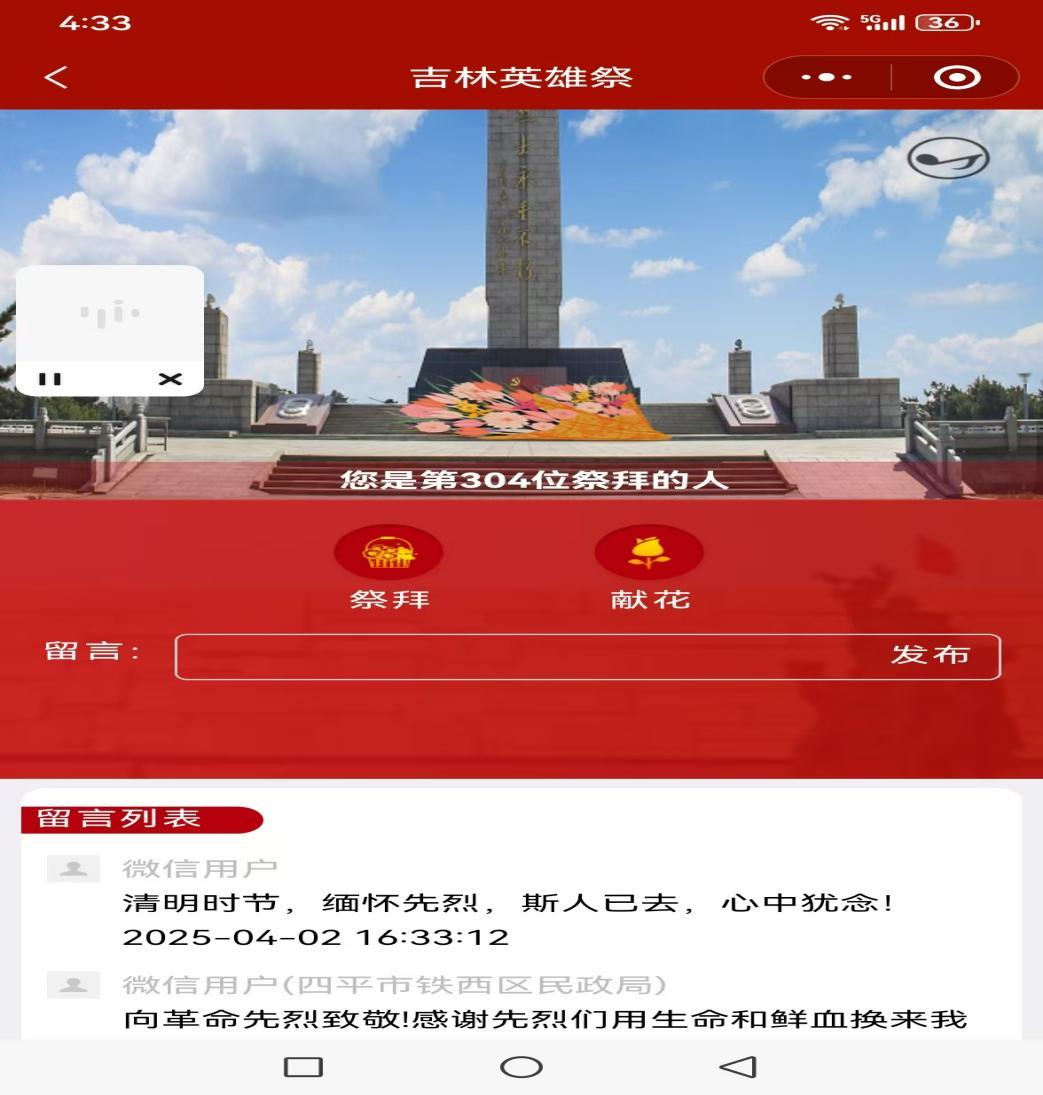Publish the message with 发布
The image size is (1043, 1095).
pyautogui.click(x=930, y=656)
